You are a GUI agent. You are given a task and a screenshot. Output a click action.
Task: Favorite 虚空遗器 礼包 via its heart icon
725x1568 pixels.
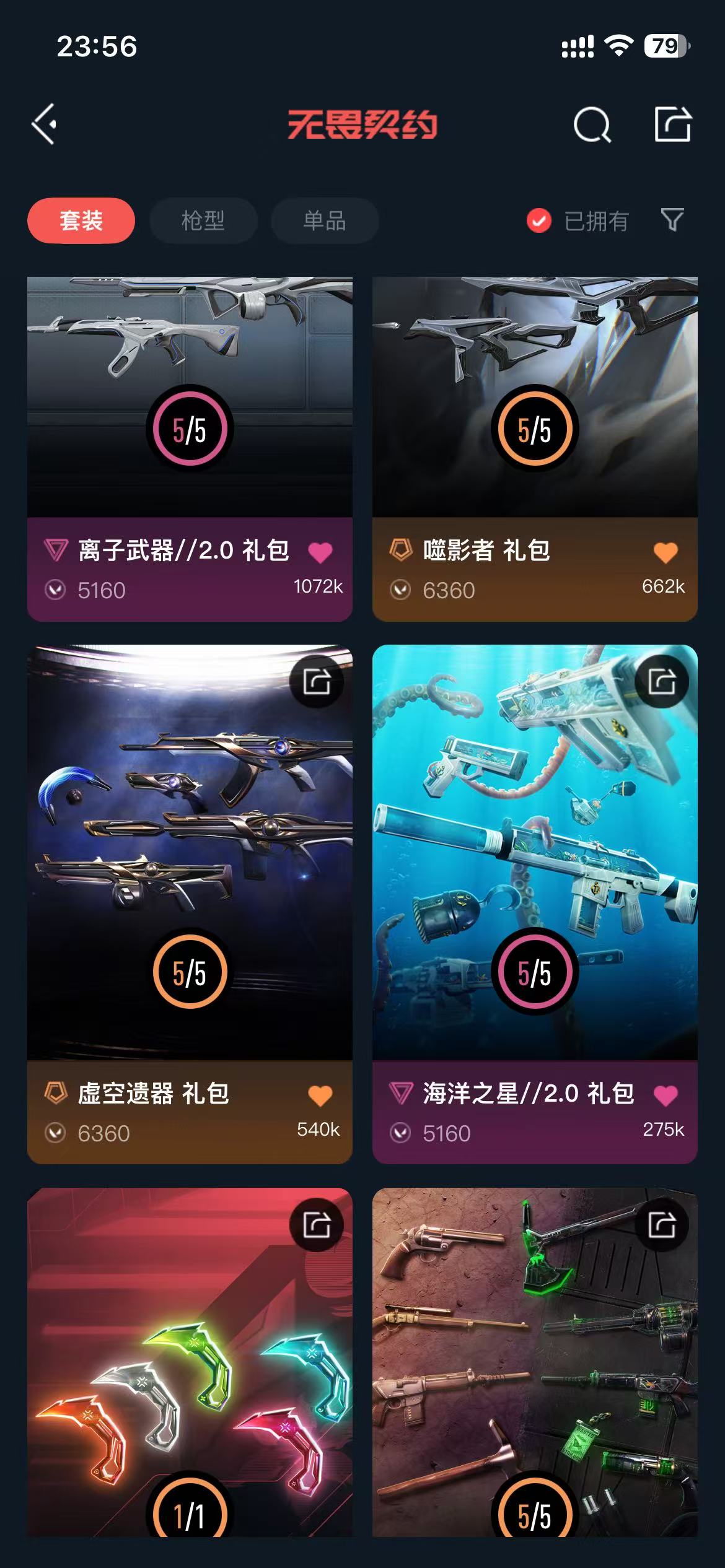coord(320,1095)
